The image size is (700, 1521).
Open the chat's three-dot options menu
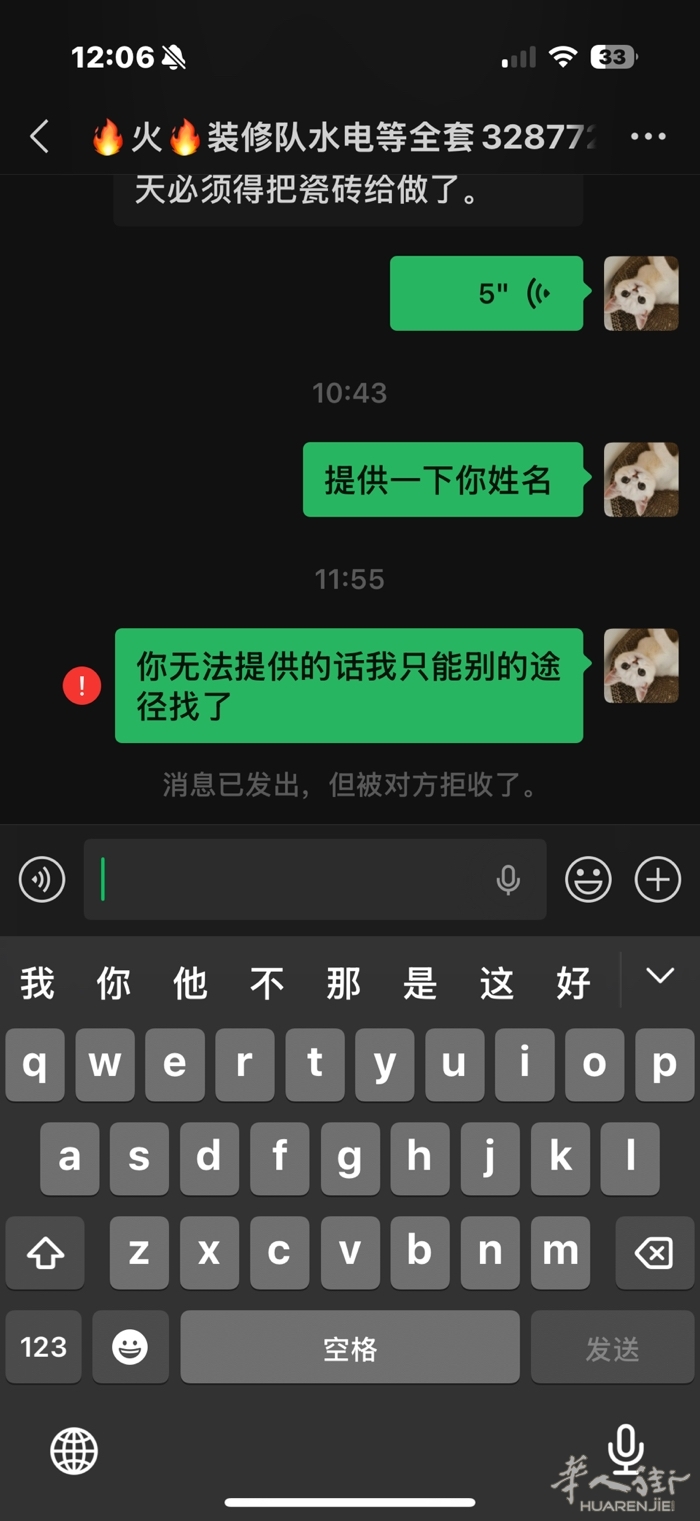(648, 137)
